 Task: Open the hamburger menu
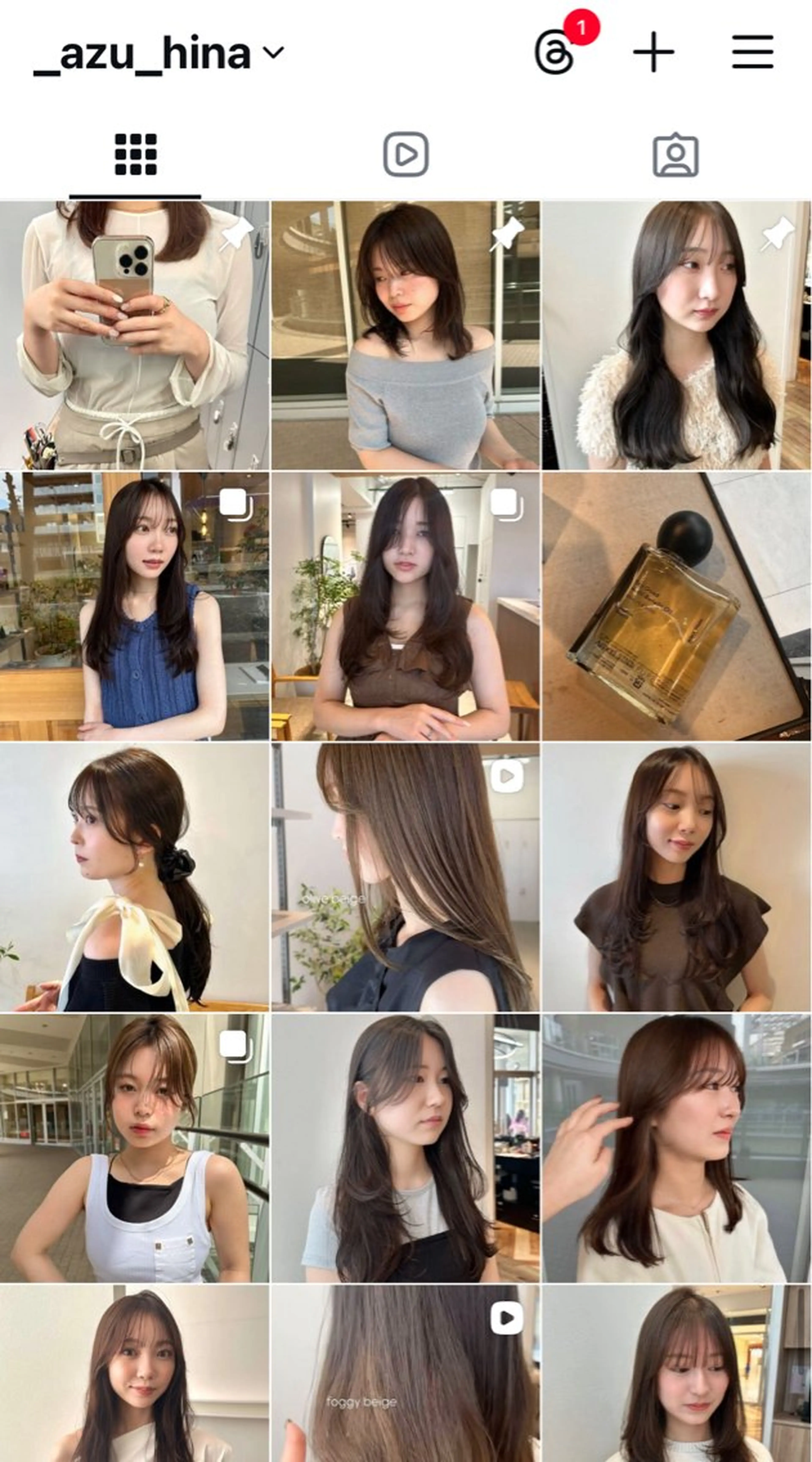tap(752, 52)
